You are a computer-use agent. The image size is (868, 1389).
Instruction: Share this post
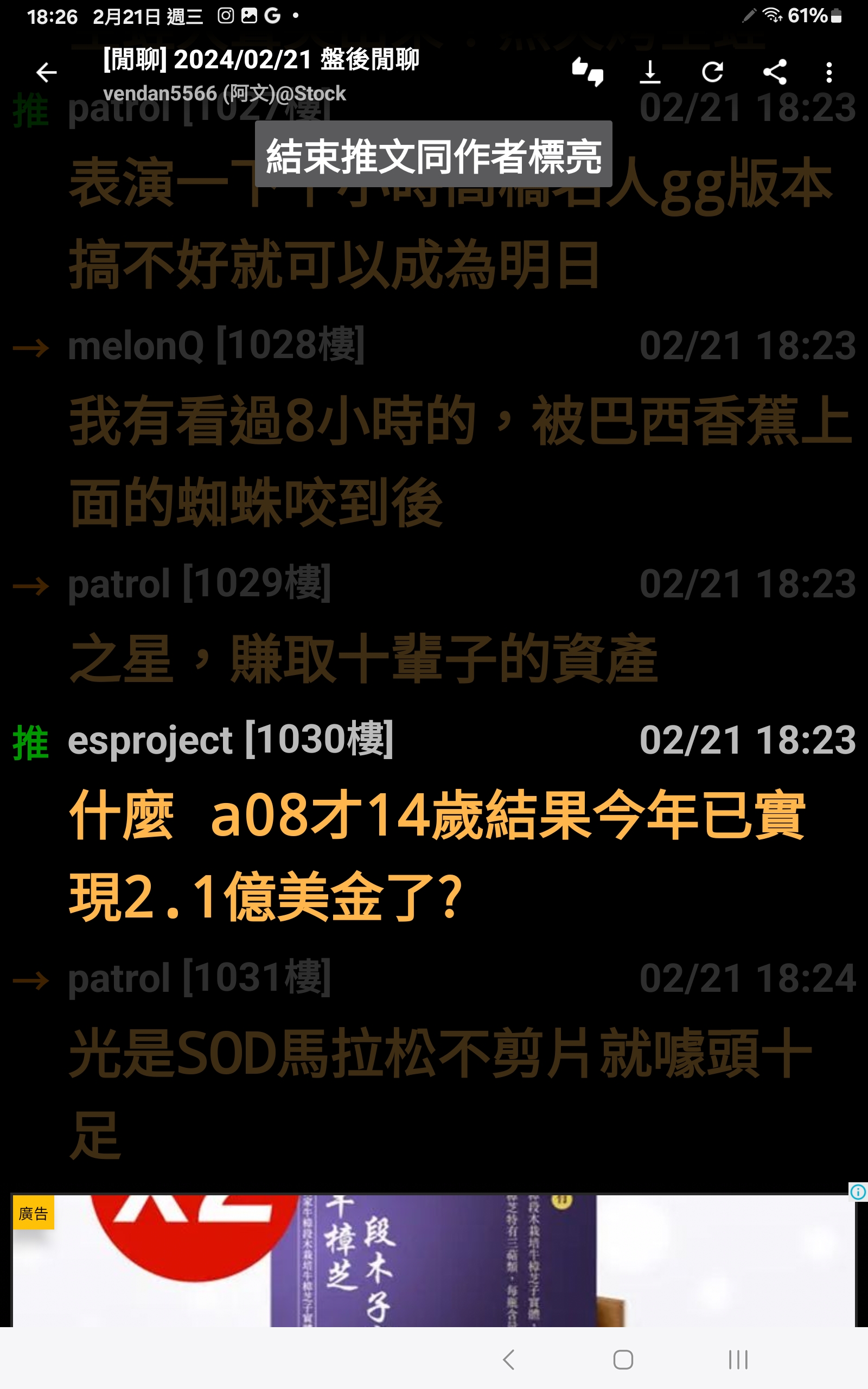pos(775,72)
